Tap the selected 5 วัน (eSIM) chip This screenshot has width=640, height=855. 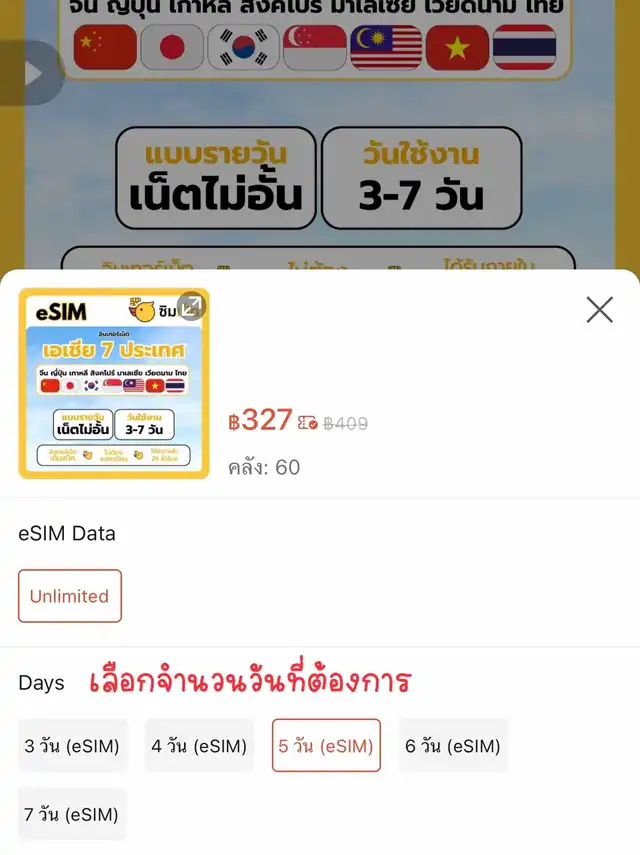326,746
